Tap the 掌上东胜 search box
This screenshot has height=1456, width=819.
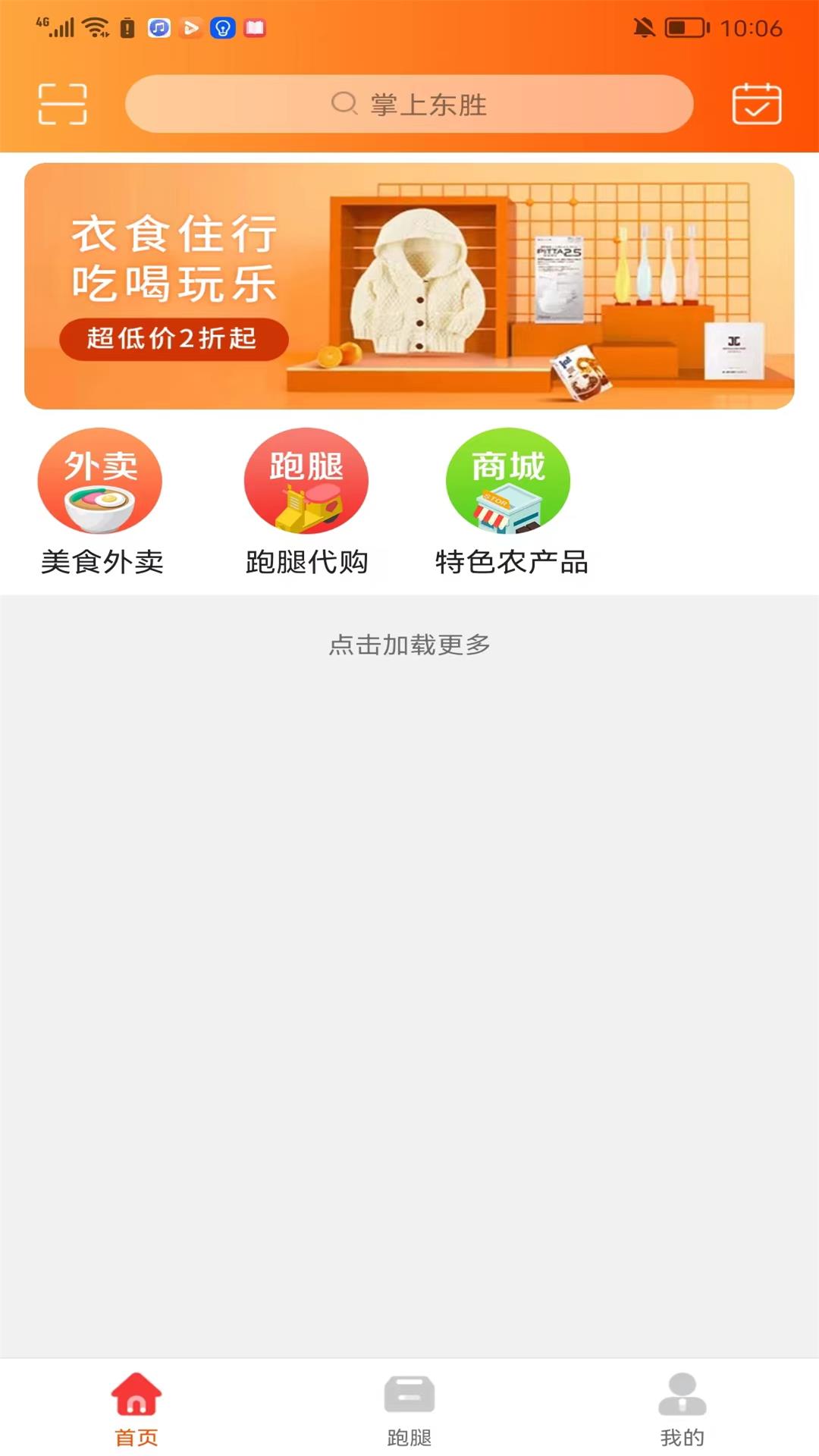click(409, 104)
